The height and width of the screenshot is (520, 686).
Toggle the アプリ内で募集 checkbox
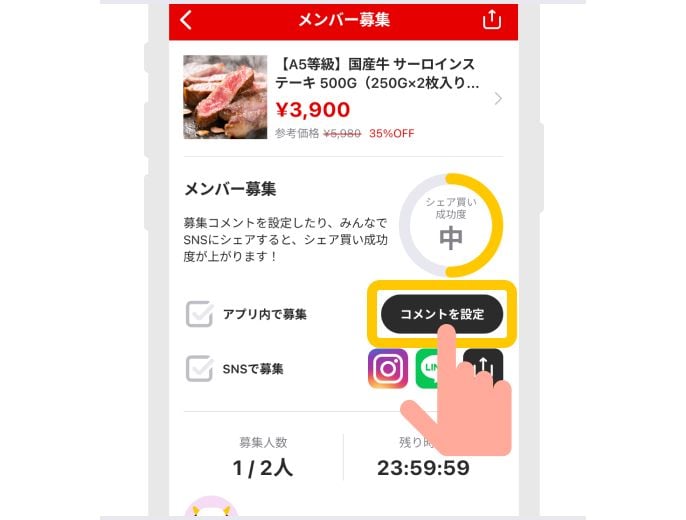[x=200, y=314]
